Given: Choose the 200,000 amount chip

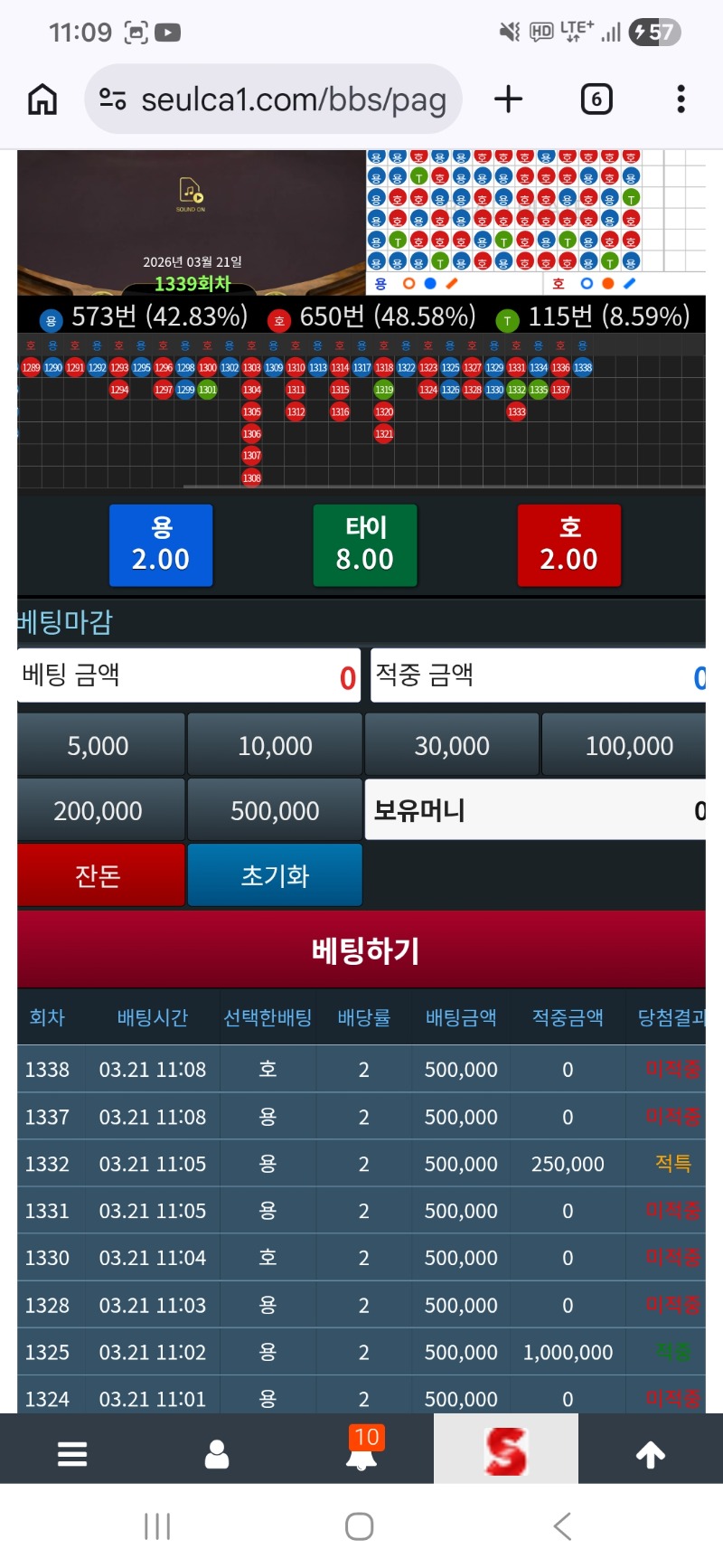Looking at the screenshot, I should coord(99,810).
